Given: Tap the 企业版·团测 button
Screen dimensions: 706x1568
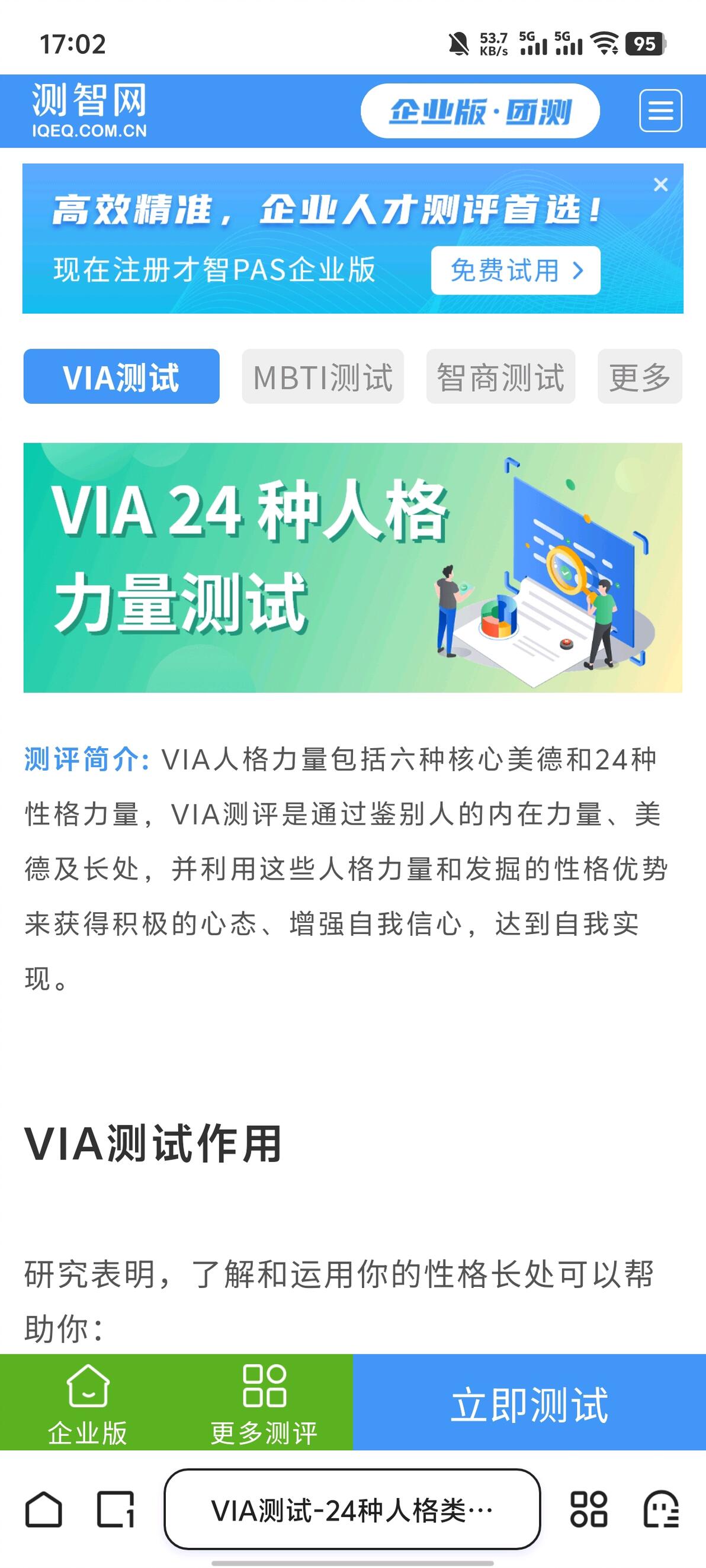Looking at the screenshot, I should (x=480, y=111).
